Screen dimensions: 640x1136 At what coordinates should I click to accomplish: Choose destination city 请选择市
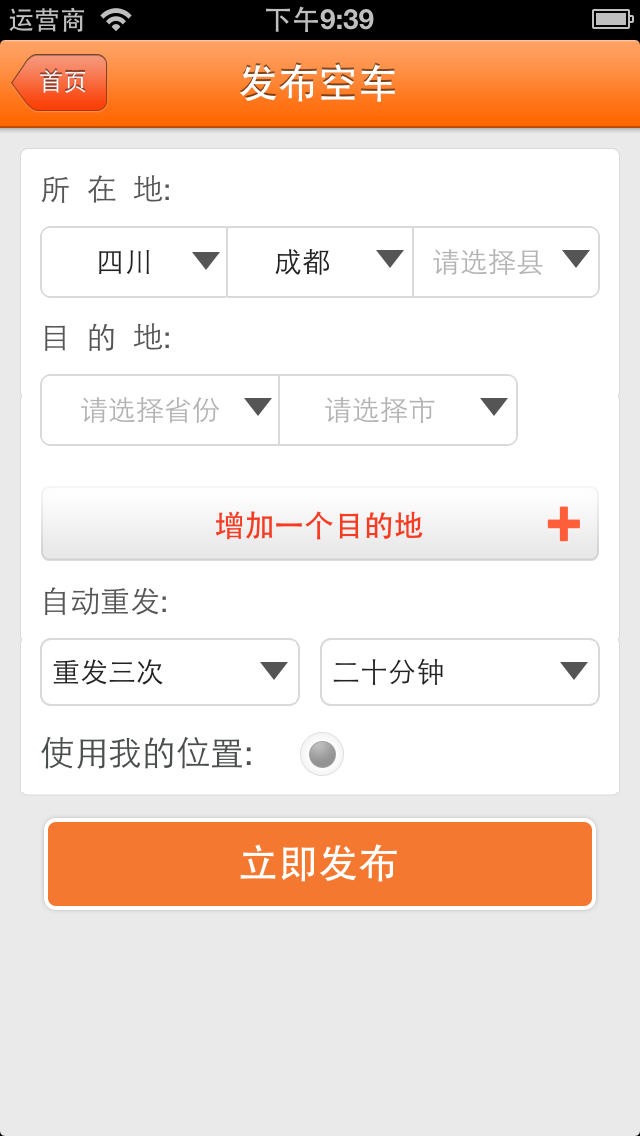click(x=398, y=410)
